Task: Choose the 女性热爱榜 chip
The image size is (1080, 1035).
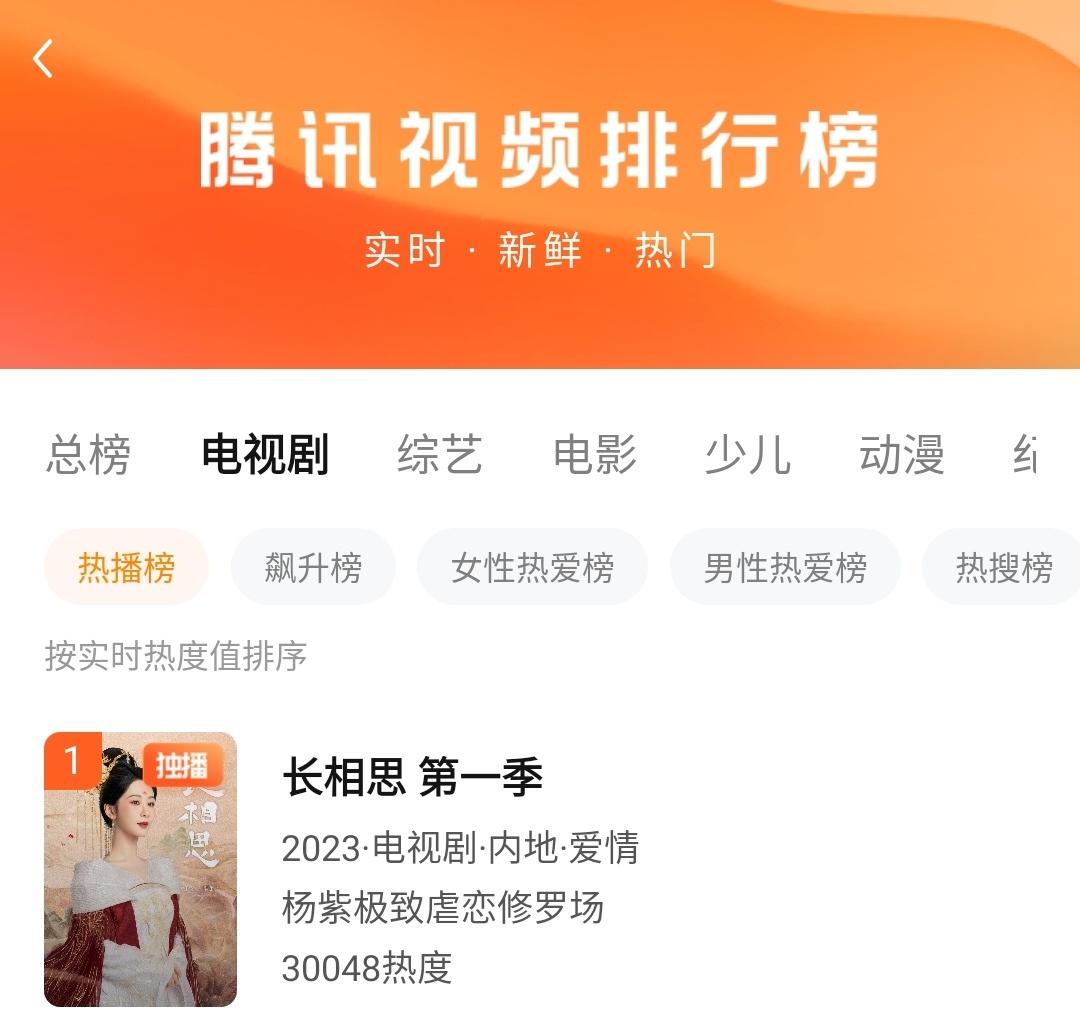Action: tap(532, 567)
